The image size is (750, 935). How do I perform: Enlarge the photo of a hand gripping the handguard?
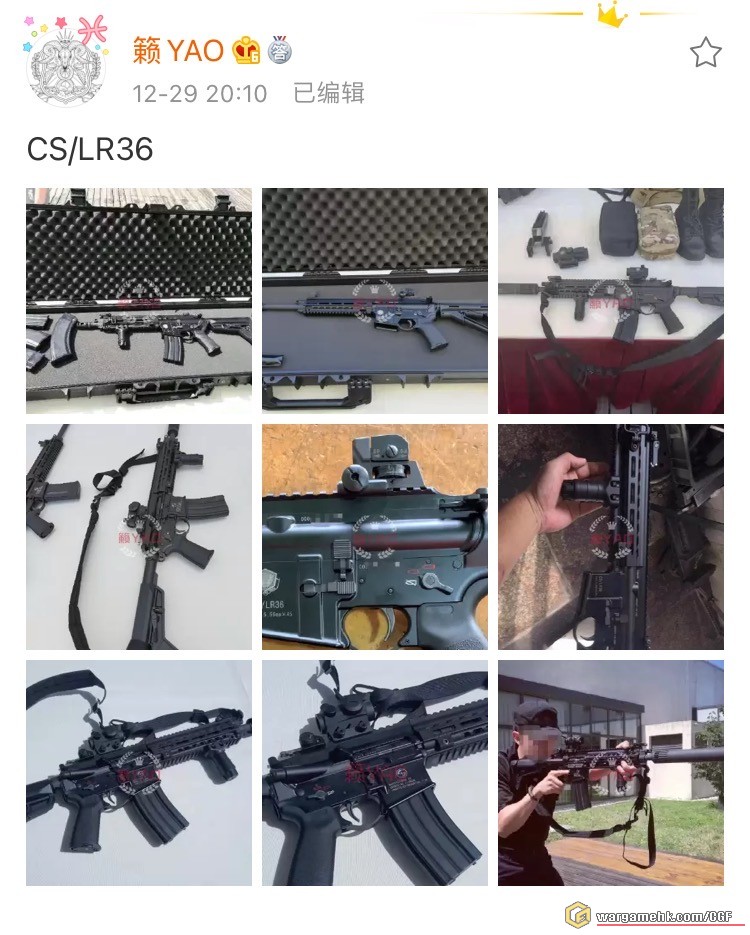(x=610, y=537)
